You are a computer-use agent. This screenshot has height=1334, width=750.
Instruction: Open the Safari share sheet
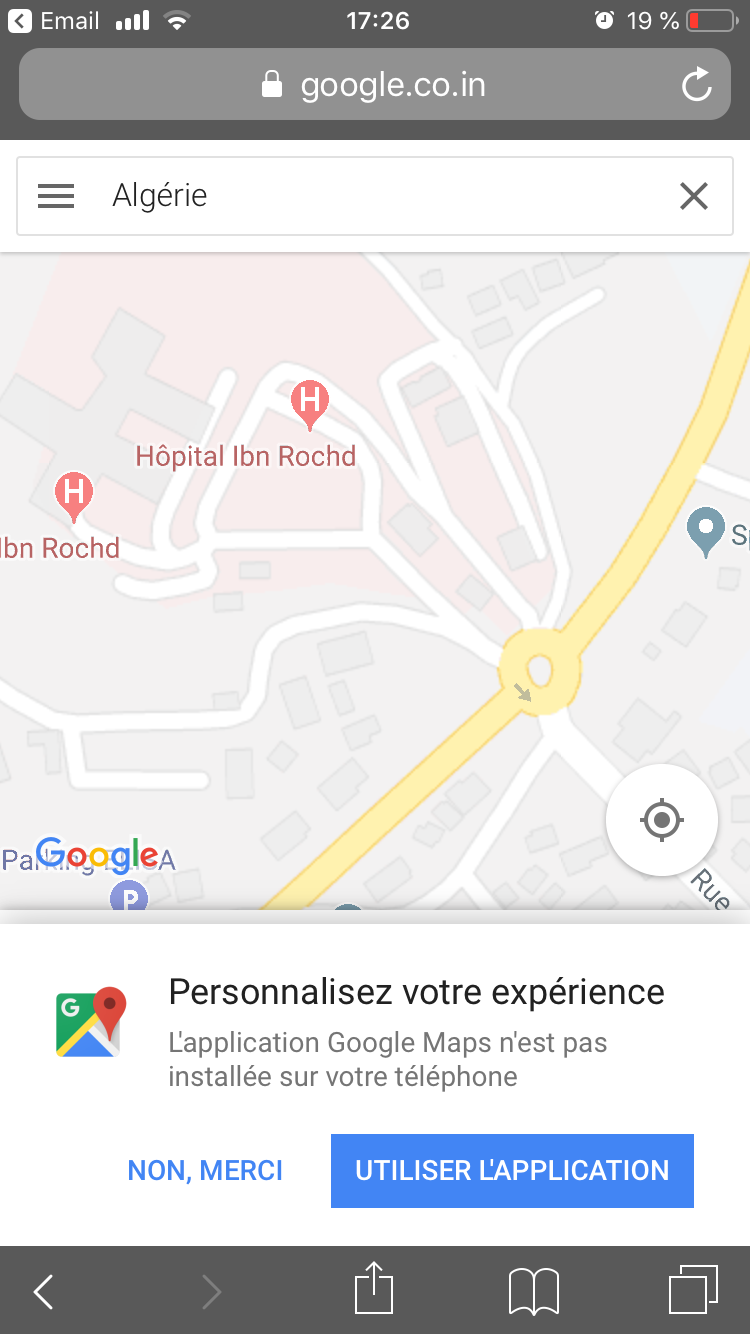click(374, 1290)
